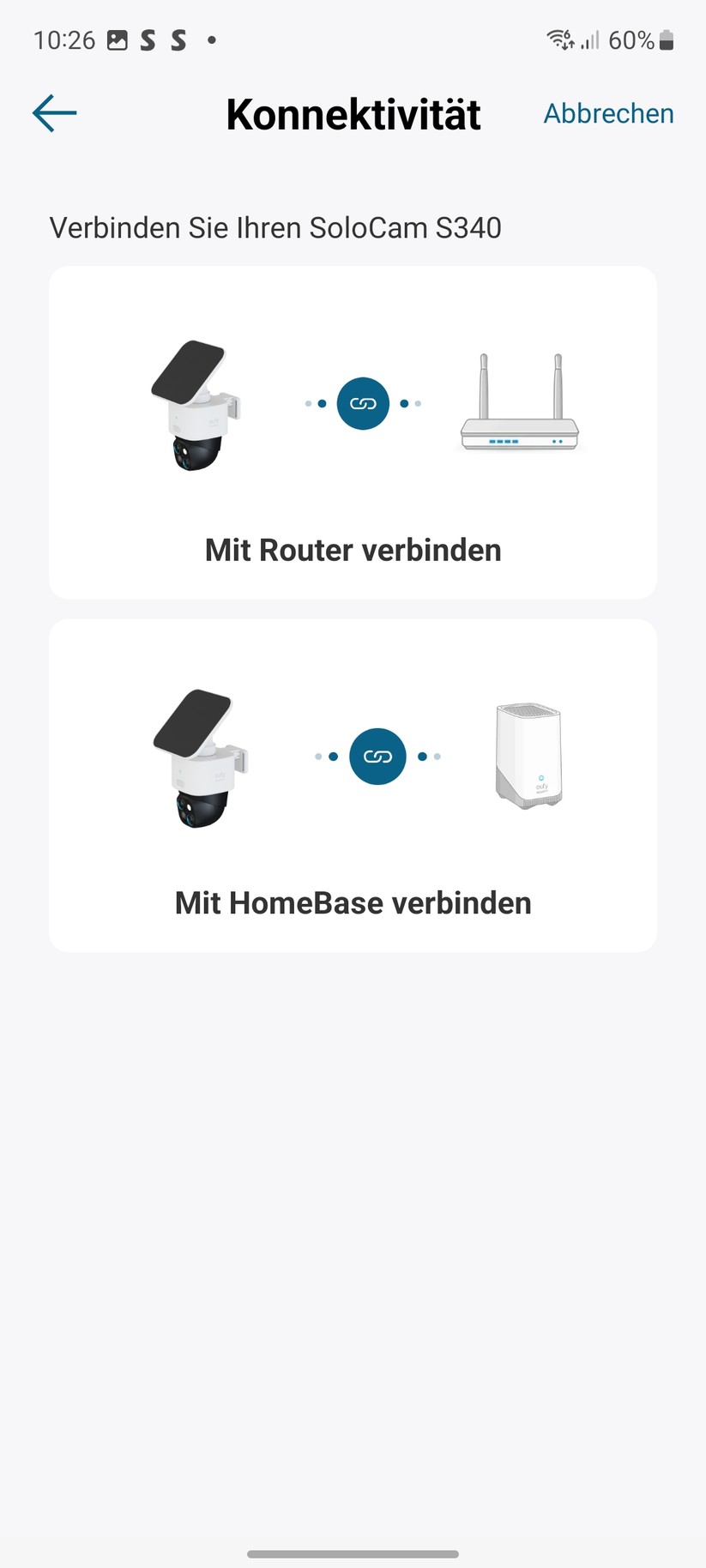Tap Abbrechen to cancel setup

click(x=608, y=112)
